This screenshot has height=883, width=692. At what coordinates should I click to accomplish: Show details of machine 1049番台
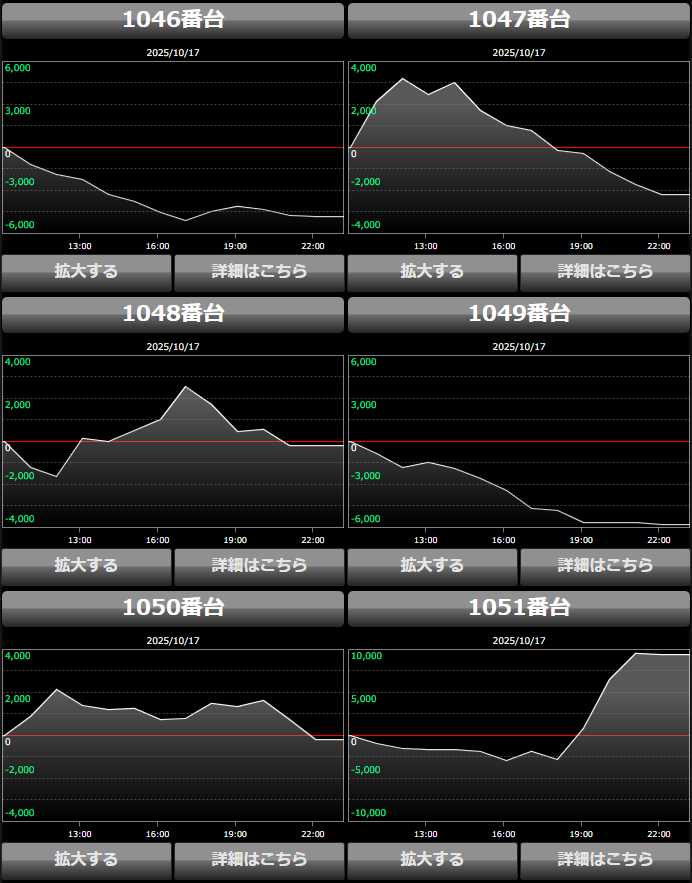(605, 565)
